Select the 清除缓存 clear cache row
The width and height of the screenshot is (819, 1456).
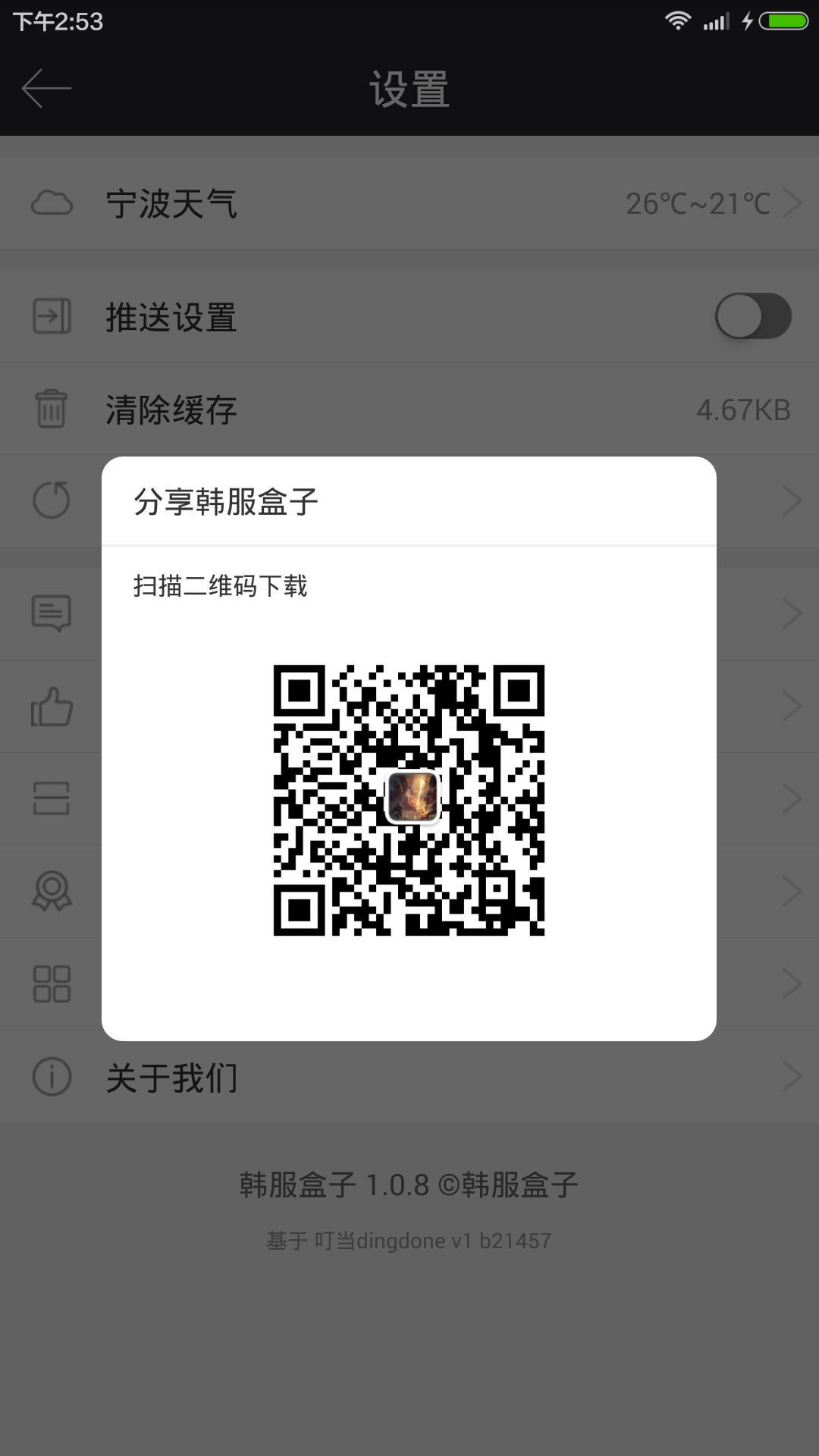[409, 409]
